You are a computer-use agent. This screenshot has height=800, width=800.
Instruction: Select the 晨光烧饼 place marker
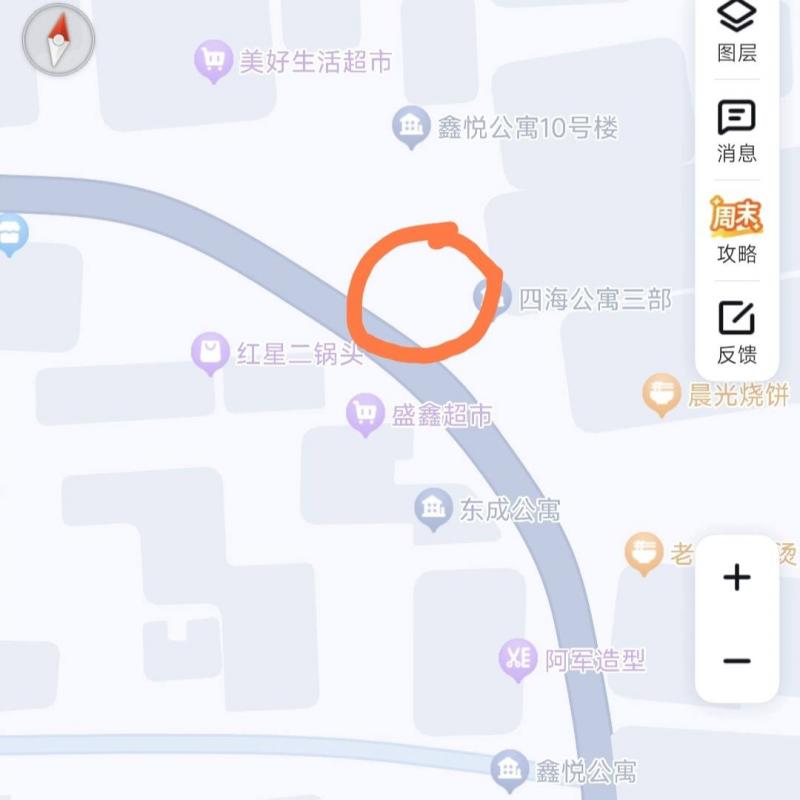(661, 394)
